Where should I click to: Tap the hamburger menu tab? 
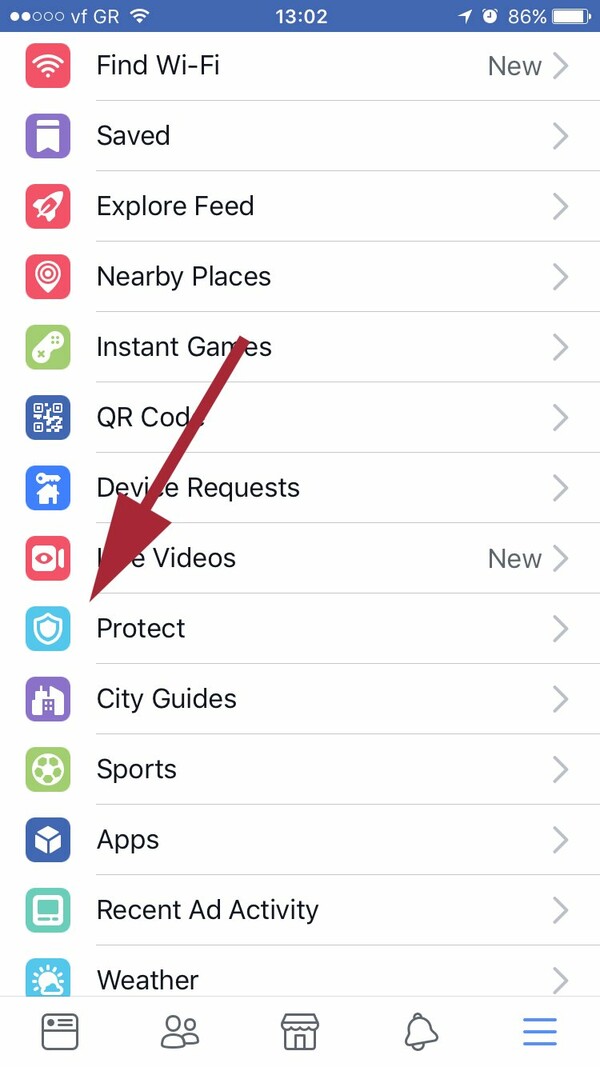coord(540,1031)
